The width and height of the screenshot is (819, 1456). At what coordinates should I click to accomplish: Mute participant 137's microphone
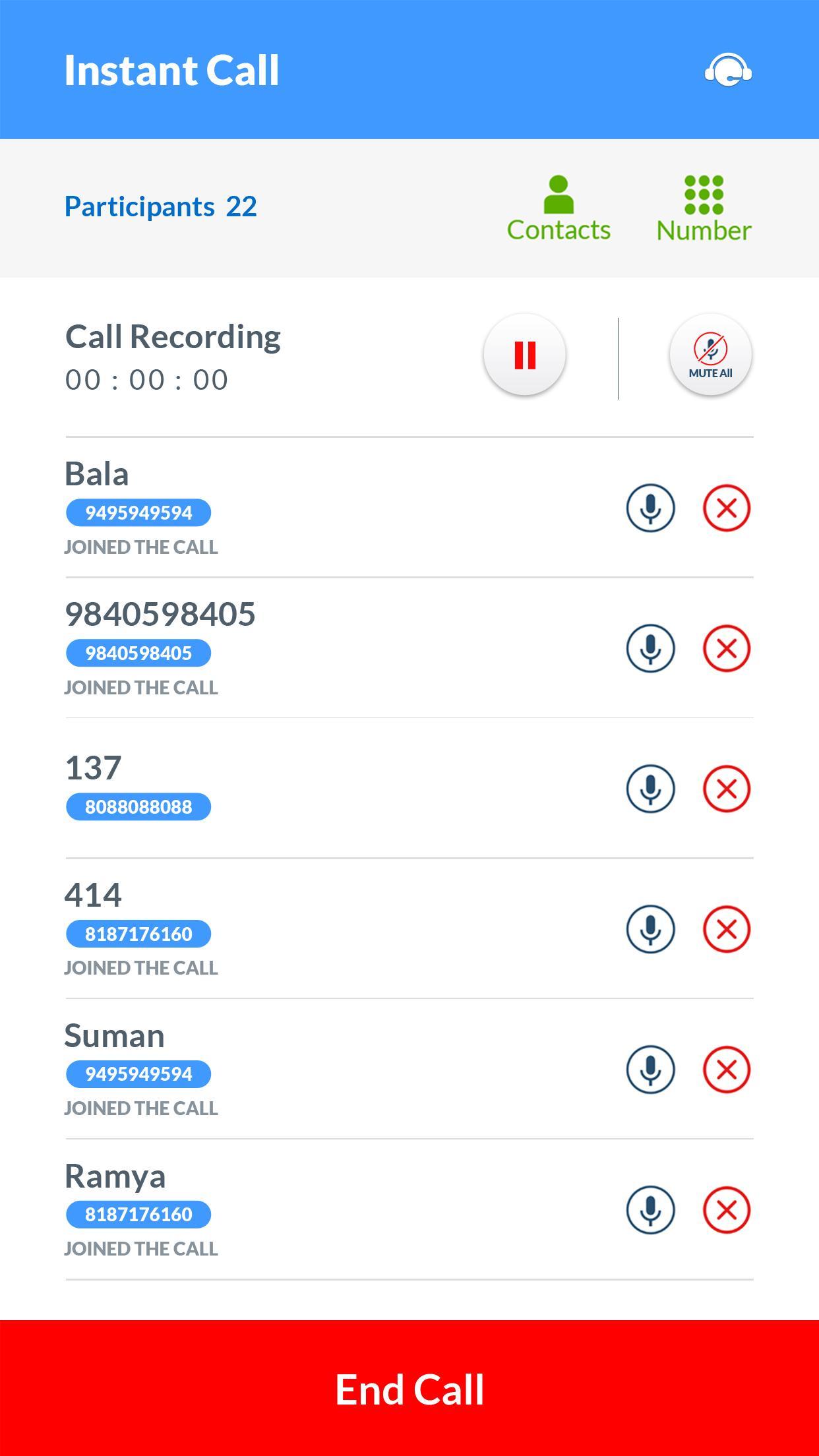coord(650,789)
